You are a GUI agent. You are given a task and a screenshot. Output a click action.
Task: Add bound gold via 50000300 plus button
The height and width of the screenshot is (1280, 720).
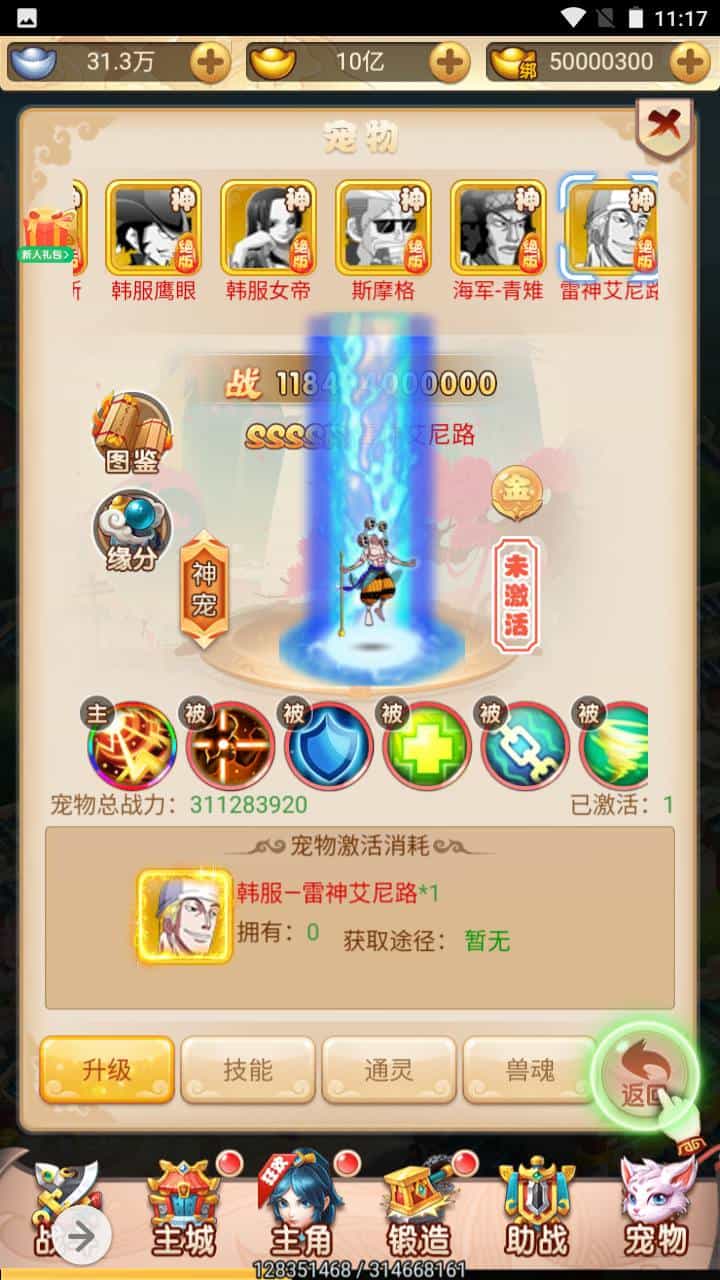pyautogui.click(x=690, y=62)
